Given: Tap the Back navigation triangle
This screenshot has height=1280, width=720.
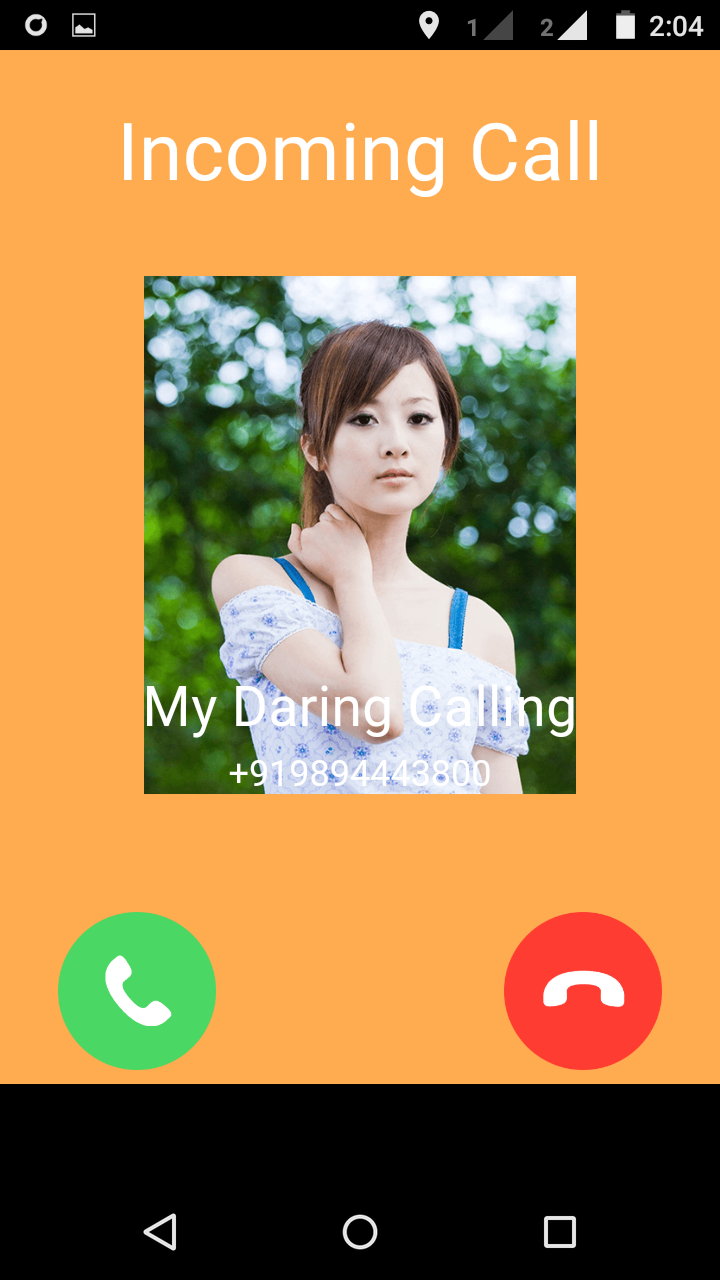Looking at the screenshot, I should point(162,1232).
